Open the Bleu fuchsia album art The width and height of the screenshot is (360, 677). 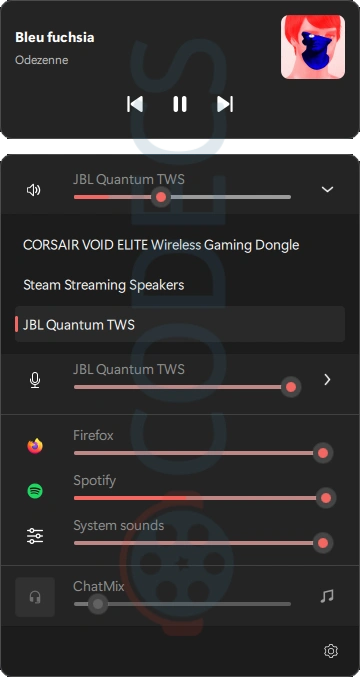point(313,47)
